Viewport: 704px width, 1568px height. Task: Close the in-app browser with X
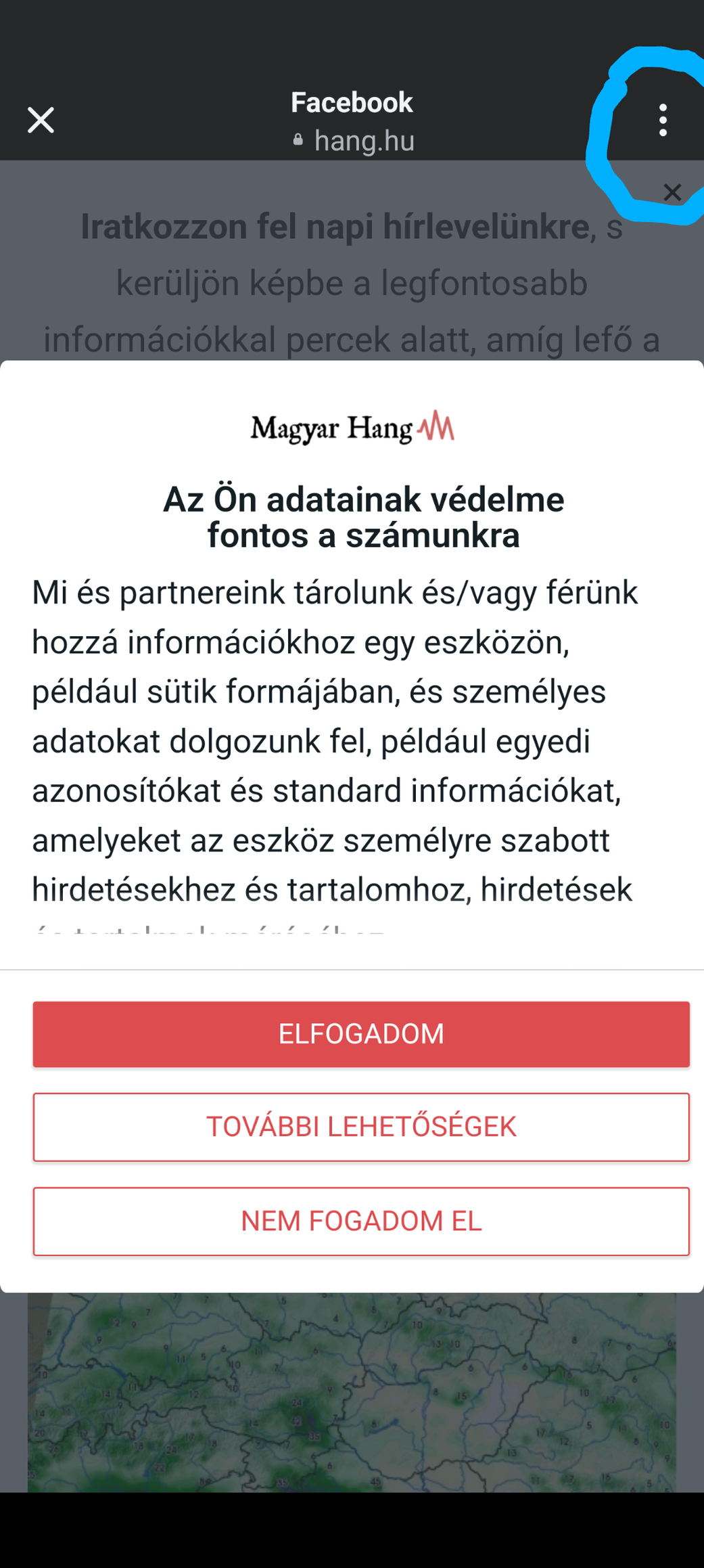pyautogui.click(x=41, y=120)
